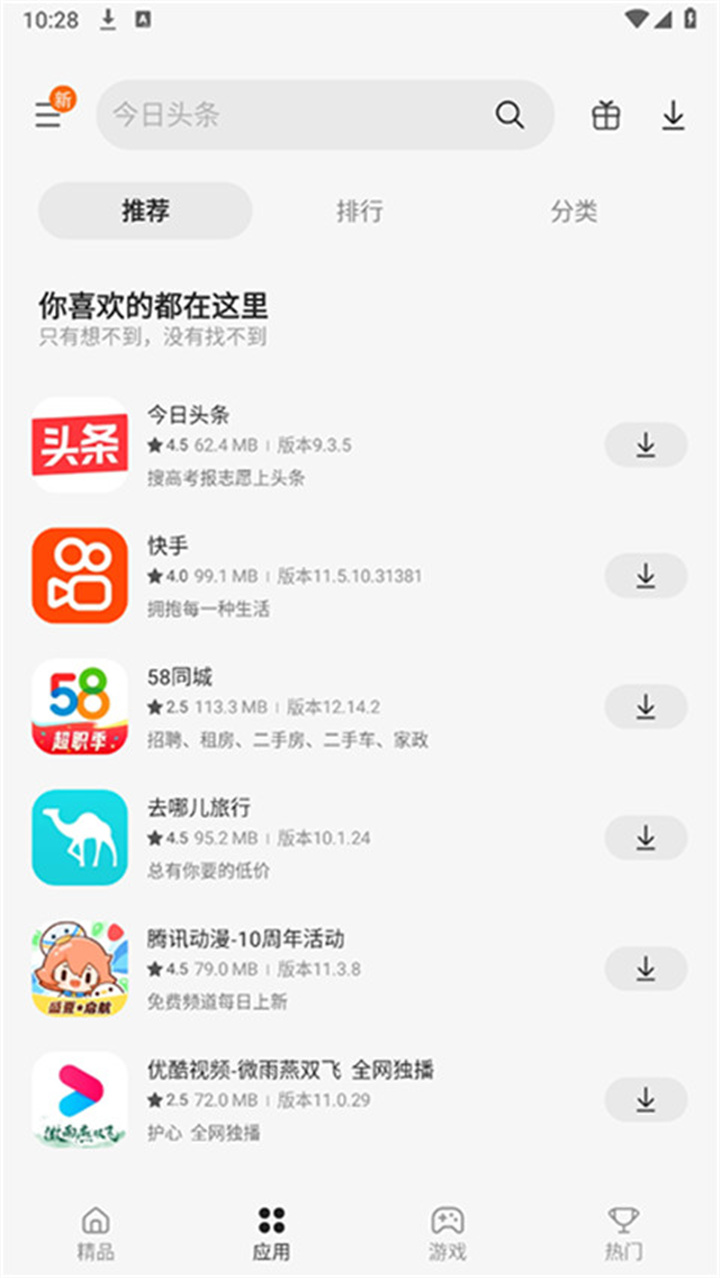Download the 去哪儿旅行 app
The width and height of the screenshot is (720, 1278).
point(646,838)
